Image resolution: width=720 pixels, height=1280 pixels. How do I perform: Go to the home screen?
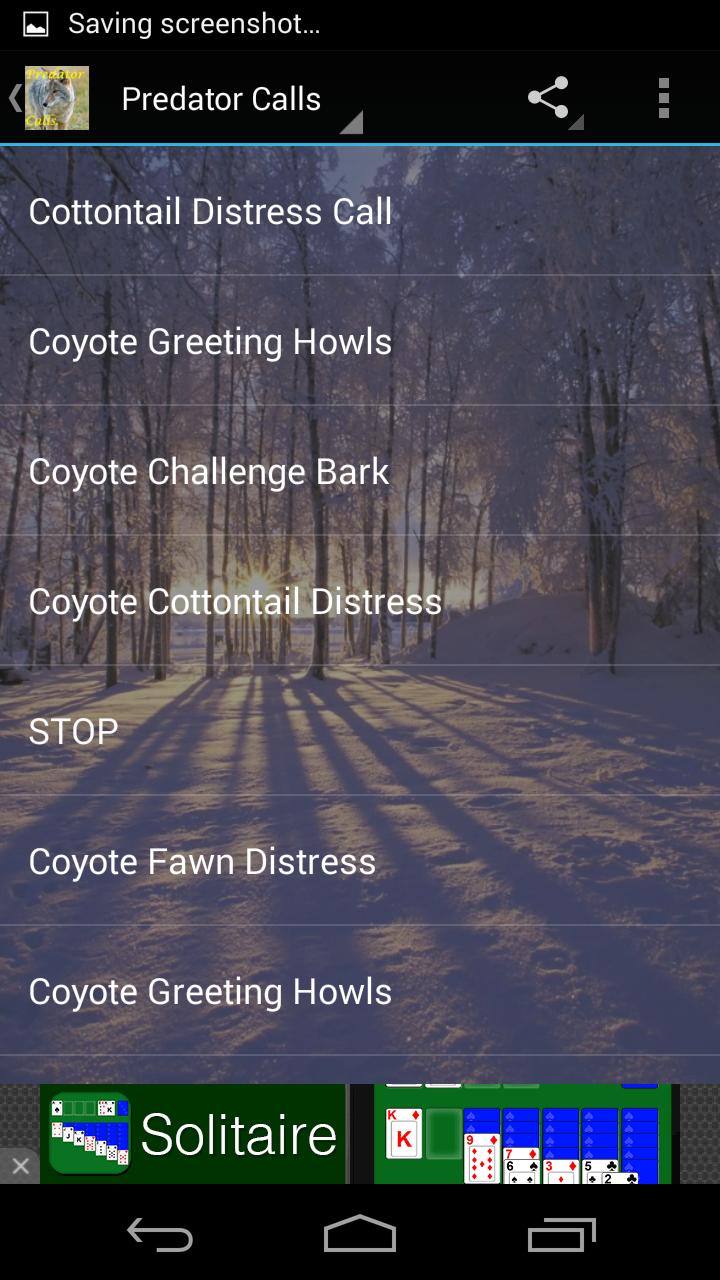point(360,1236)
